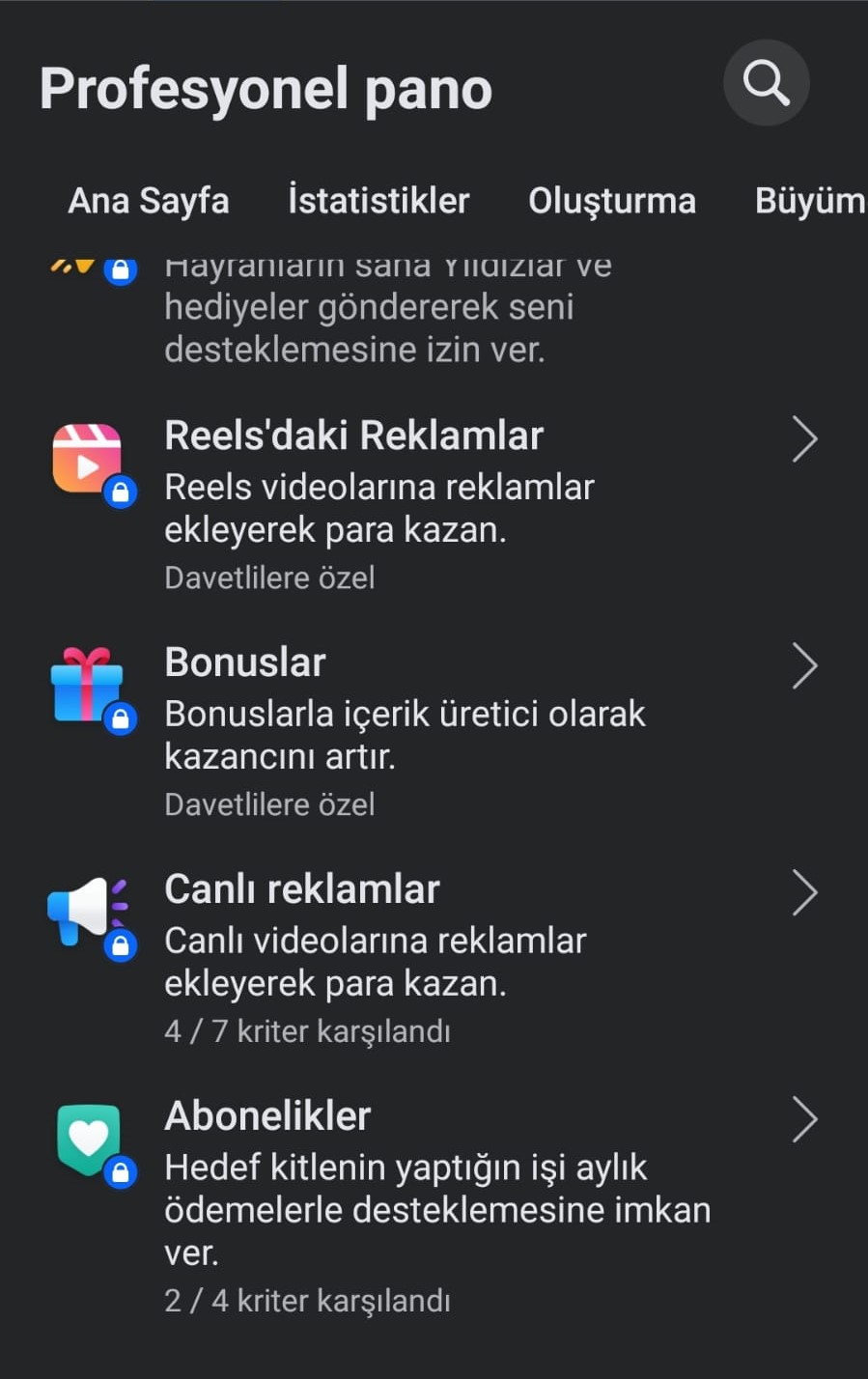Switch to the Ana Sayfa tab
Image resolution: width=868 pixels, height=1379 pixels.
pyautogui.click(x=149, y=201)
